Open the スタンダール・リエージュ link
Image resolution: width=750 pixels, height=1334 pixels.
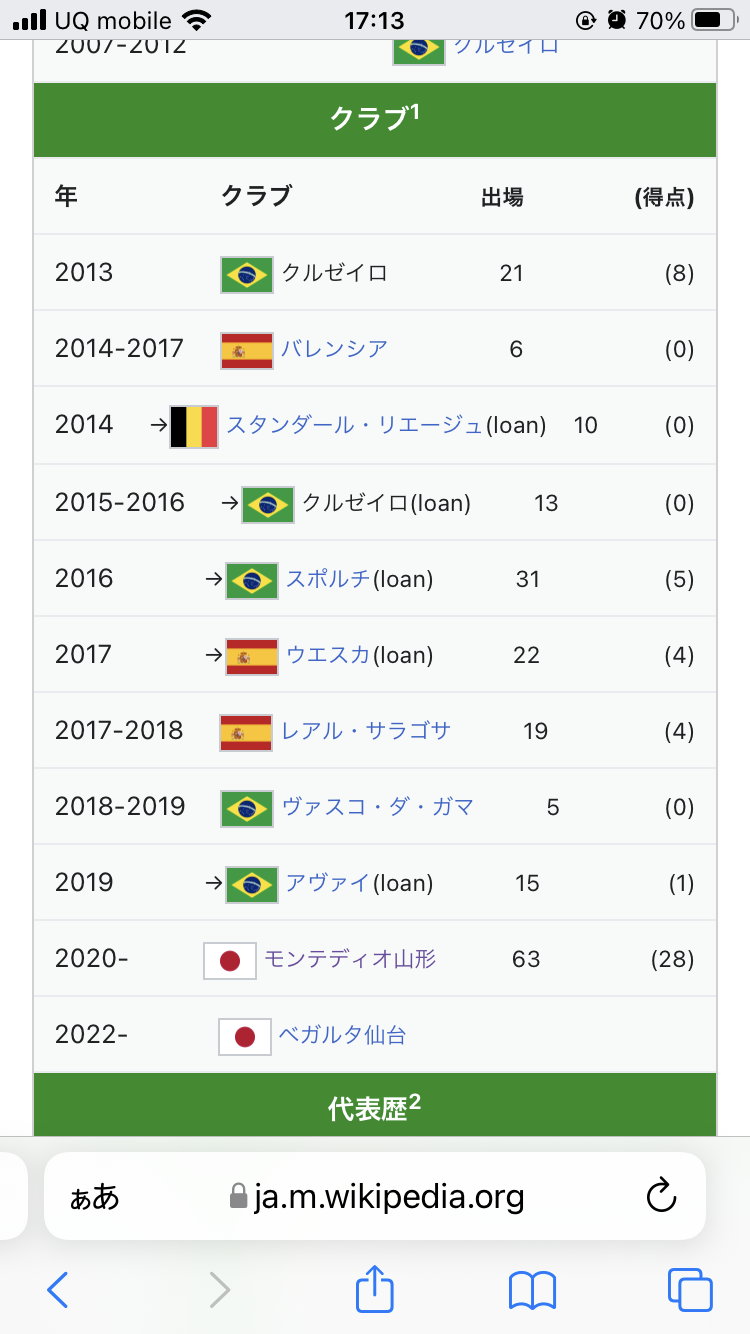(355, 425)
